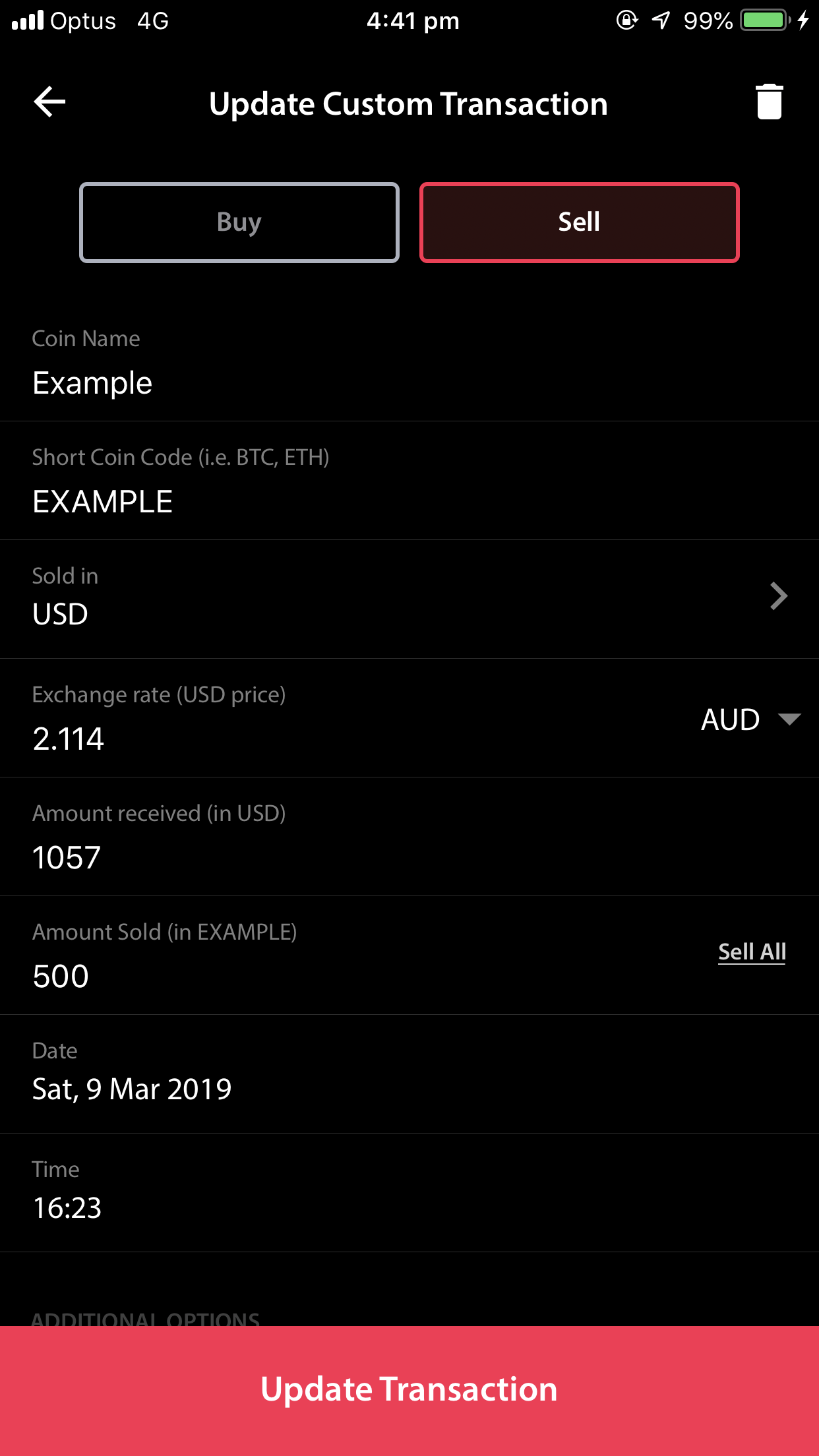Tap the Update Transaction button

409,1391
